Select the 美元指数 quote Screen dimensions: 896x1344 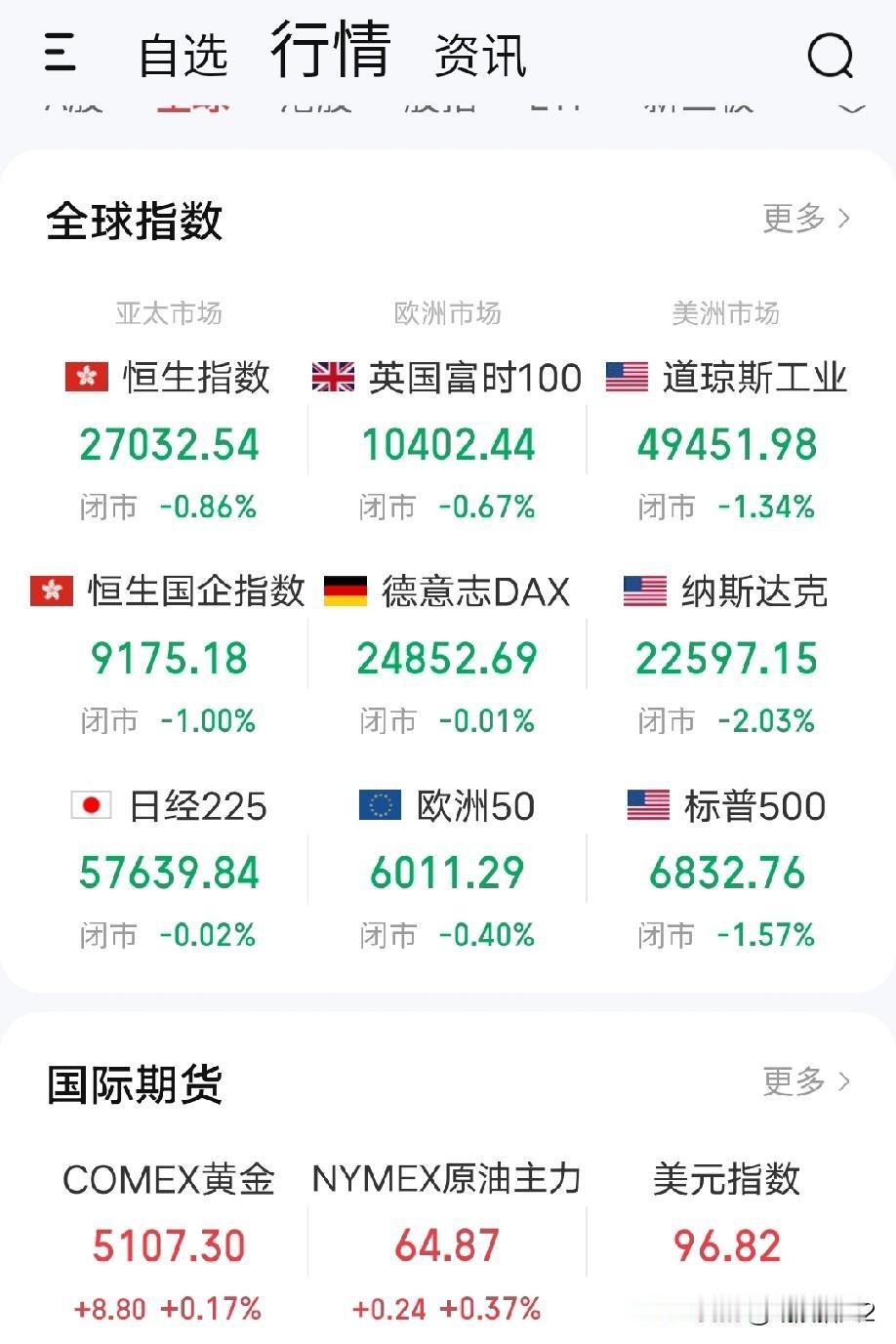click(725, 1240)
